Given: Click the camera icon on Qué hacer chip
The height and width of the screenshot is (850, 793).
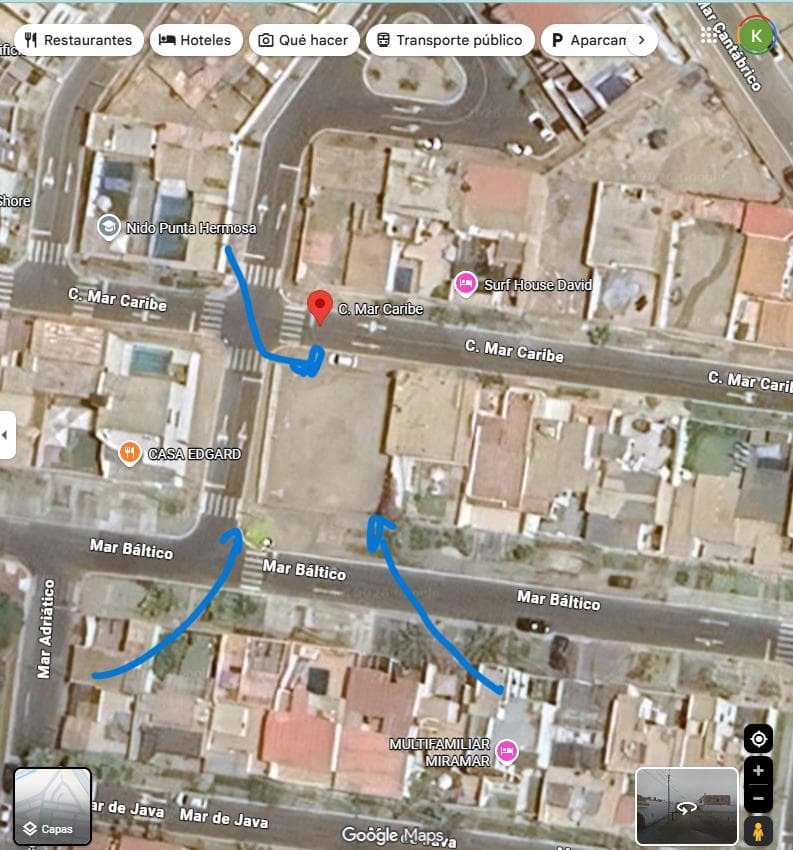Looking at the screenshot, I should (265, 40).
